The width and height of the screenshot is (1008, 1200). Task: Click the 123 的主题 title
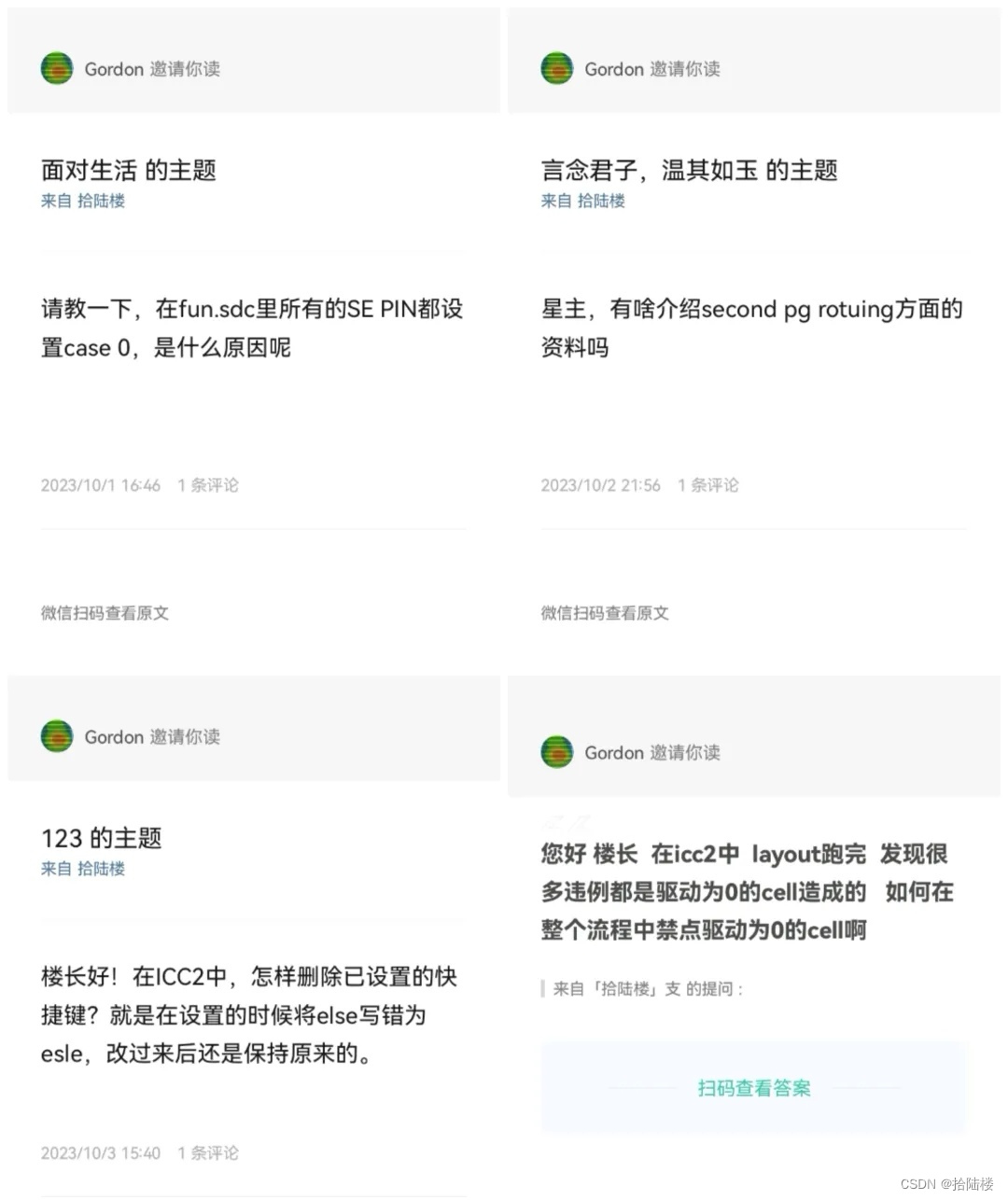point(103,838)
